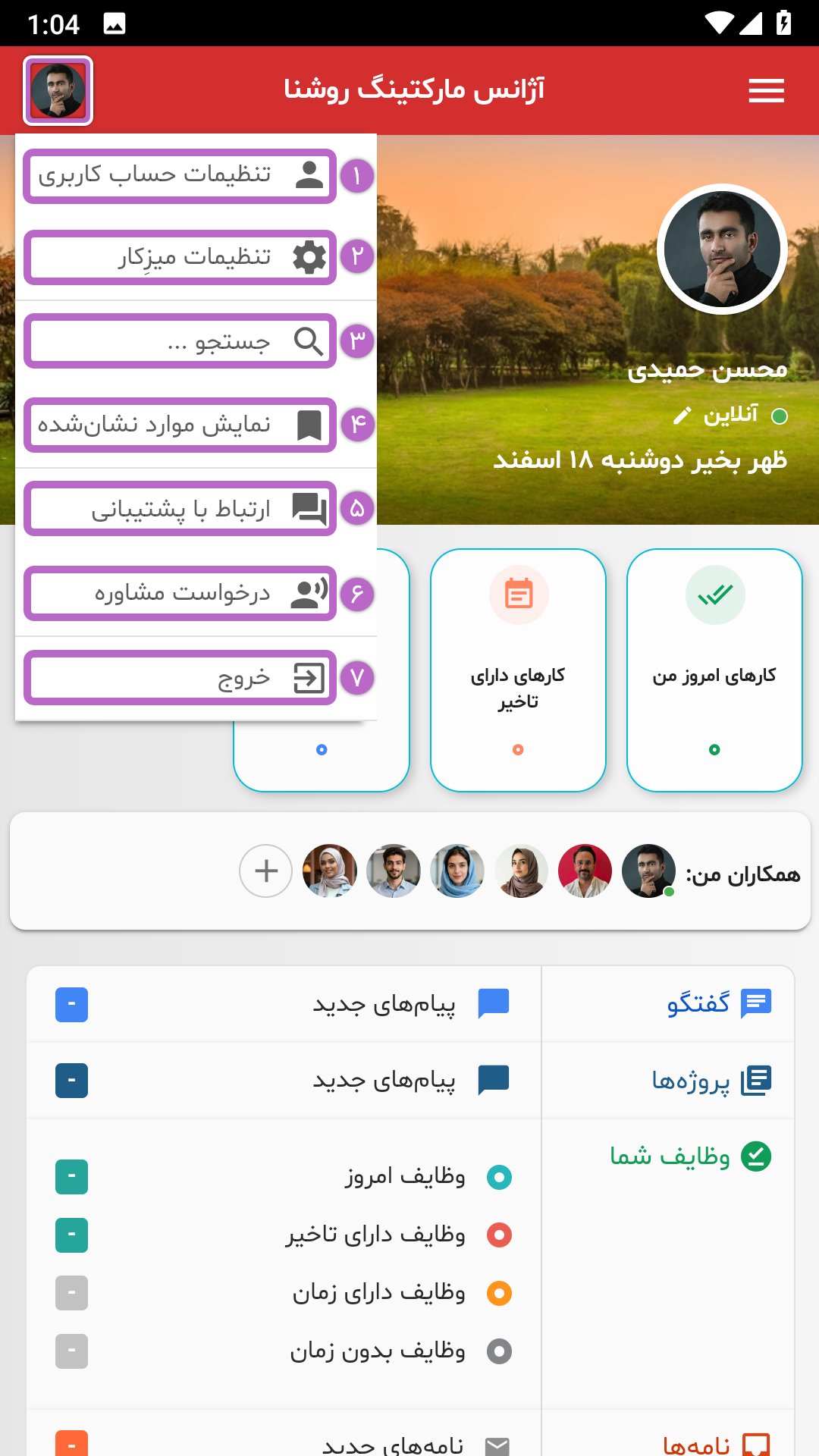This screenshot has height=1456, width=819.
Task: Add a colleague with the plus button
Action: [265, 871]
